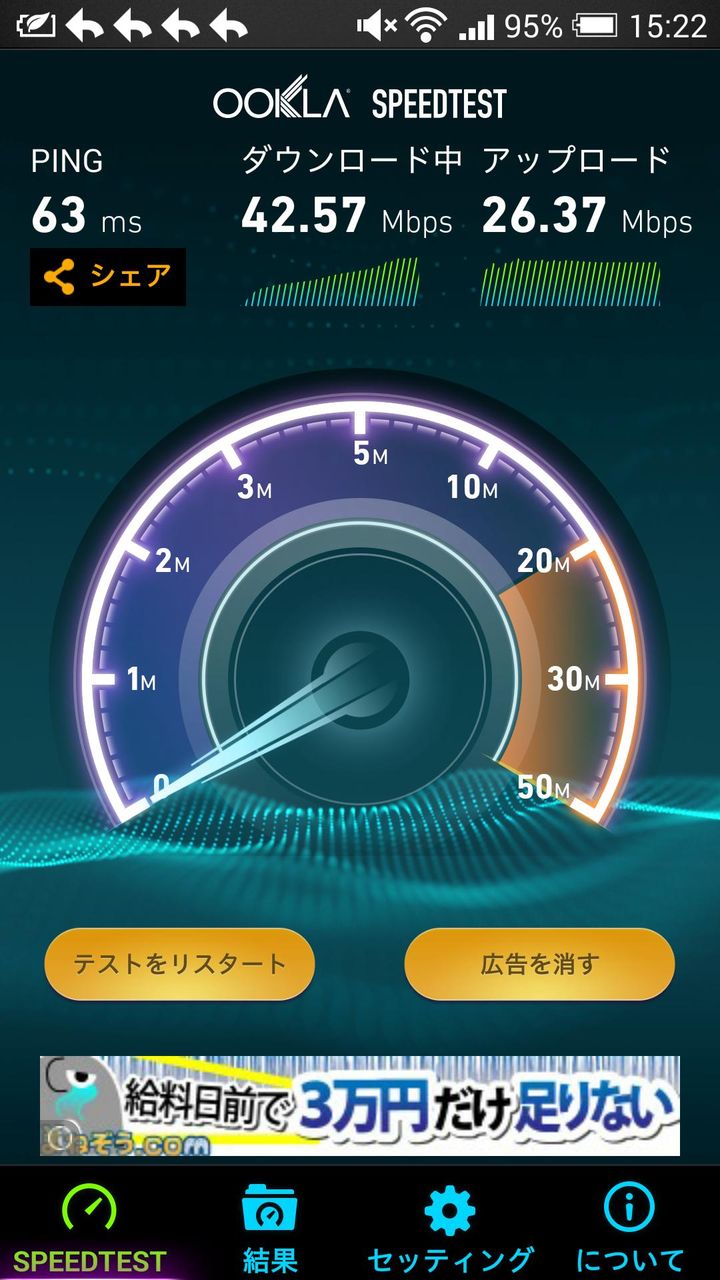This screenshot has height=1280, width=720.
Task: View the について about tab
Action: coord(629,1228)
